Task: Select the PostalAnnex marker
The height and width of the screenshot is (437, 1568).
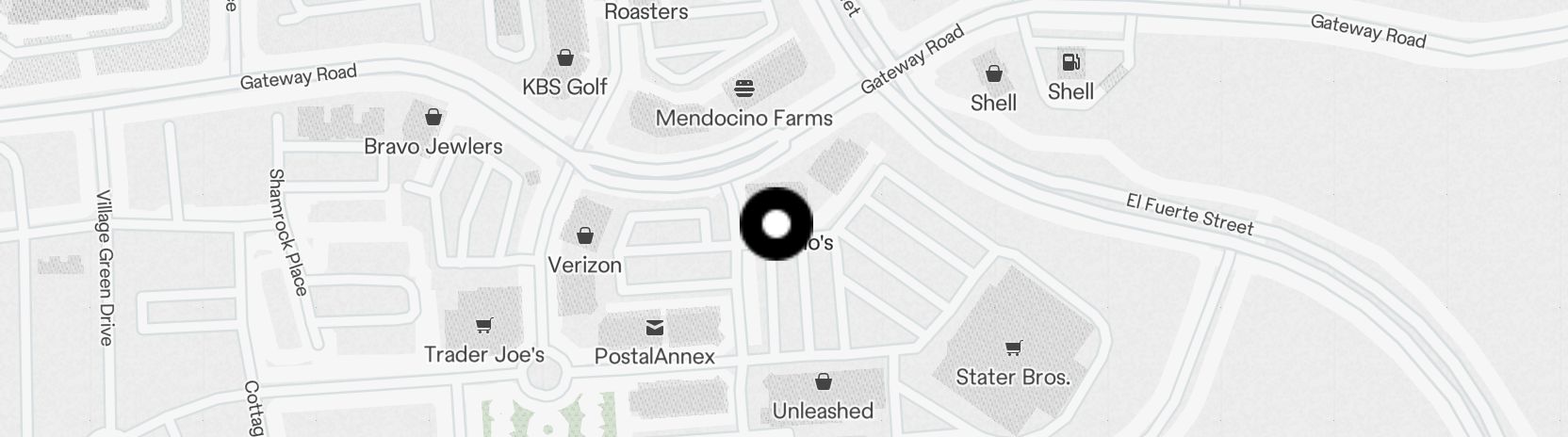Action: (x=654, y=328)
